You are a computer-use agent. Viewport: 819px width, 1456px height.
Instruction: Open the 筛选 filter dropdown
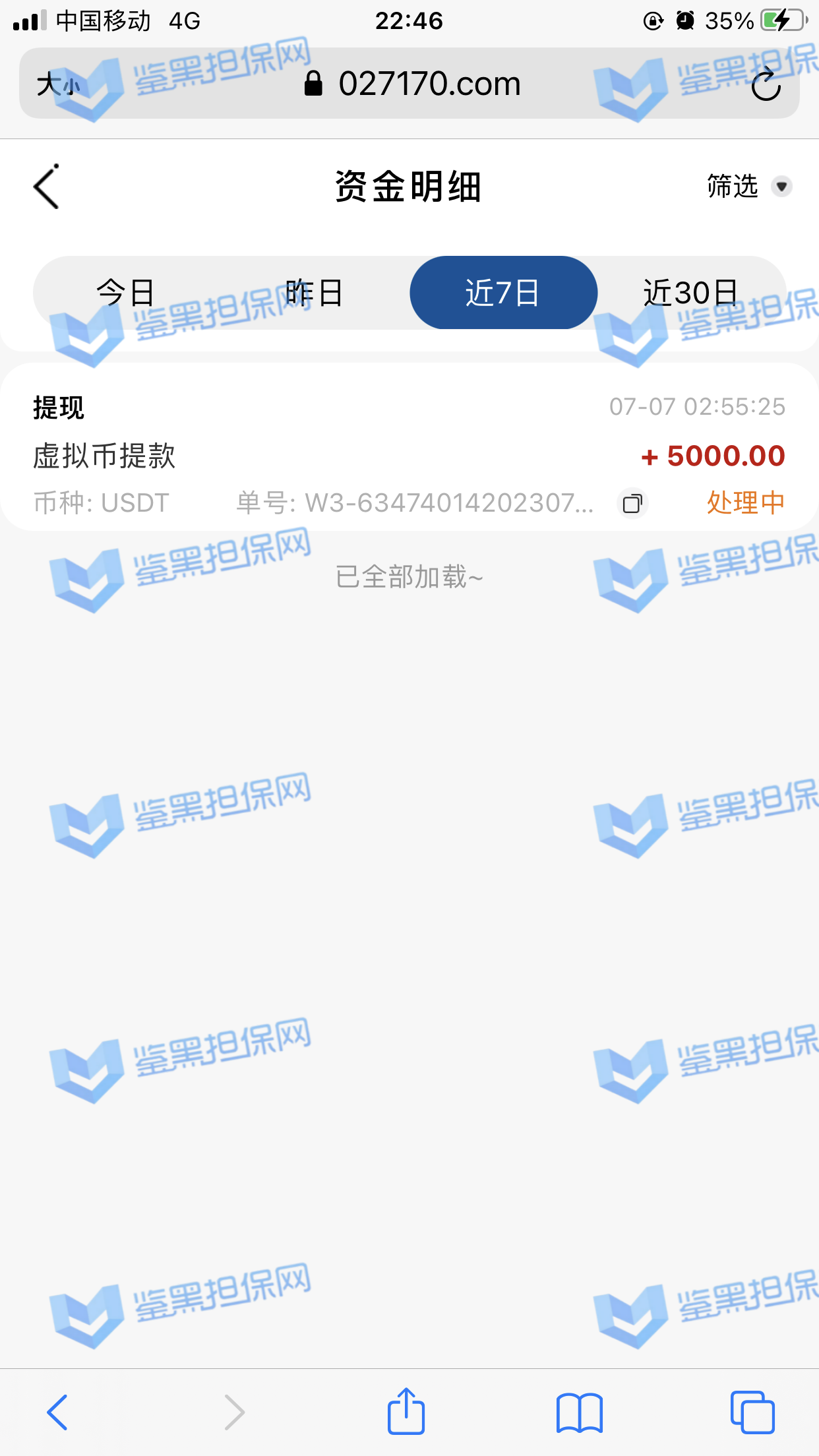pos(748,187)
